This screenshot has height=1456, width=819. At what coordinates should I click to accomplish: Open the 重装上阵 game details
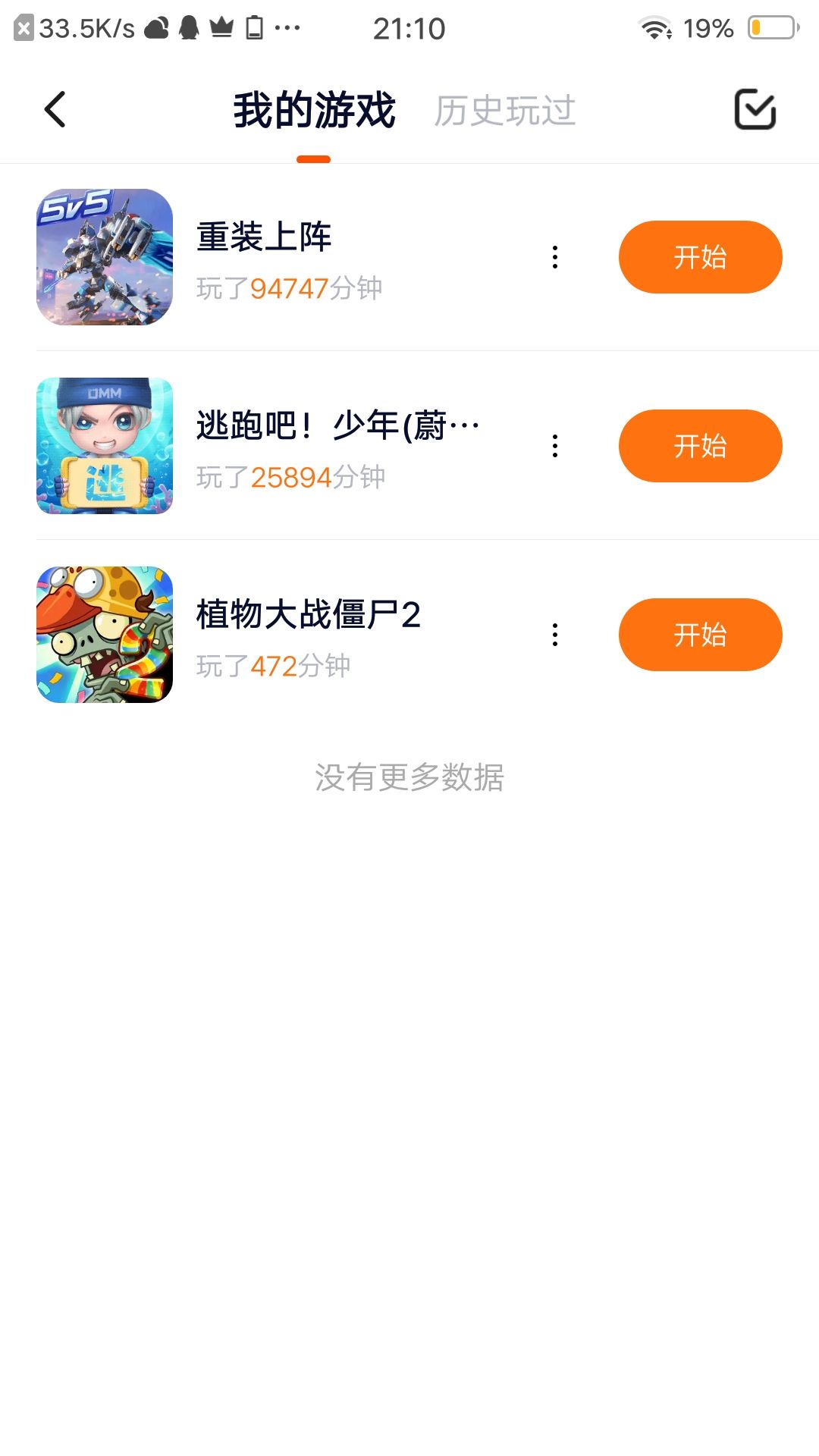click(x=105, y=257)
